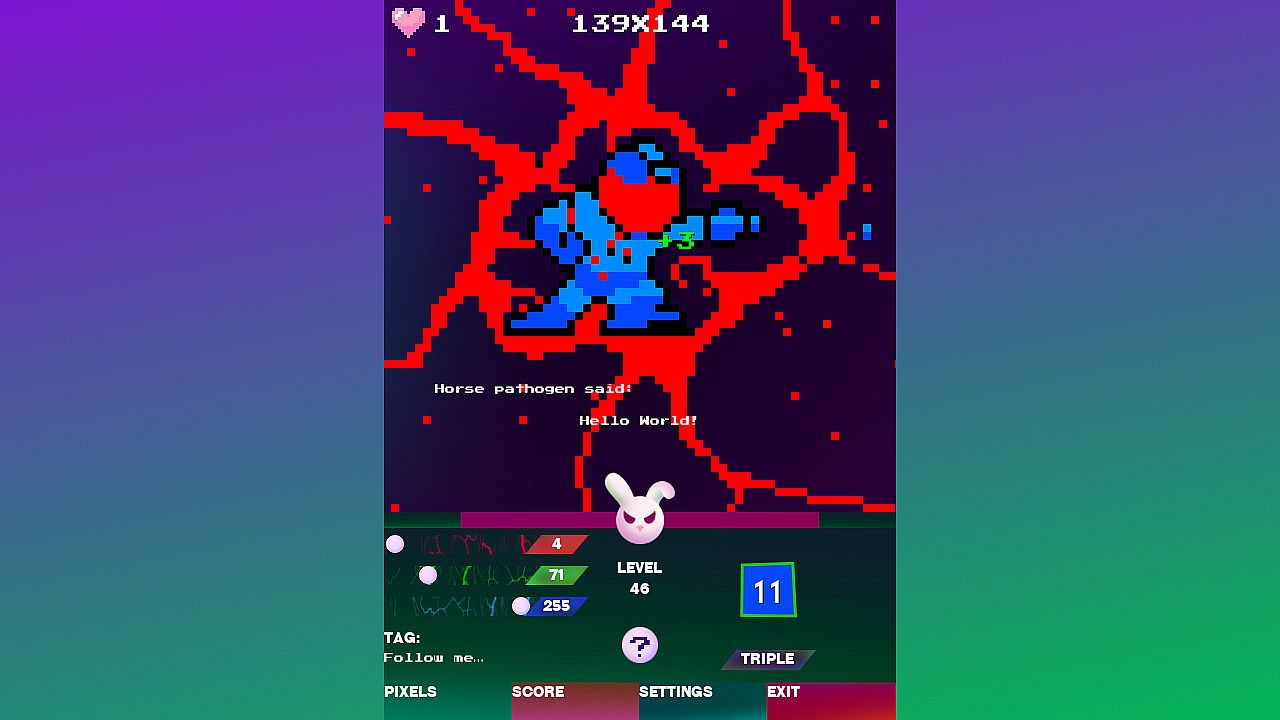Activate the TRIPLE button
The image size is (1280, 720).
768,659
